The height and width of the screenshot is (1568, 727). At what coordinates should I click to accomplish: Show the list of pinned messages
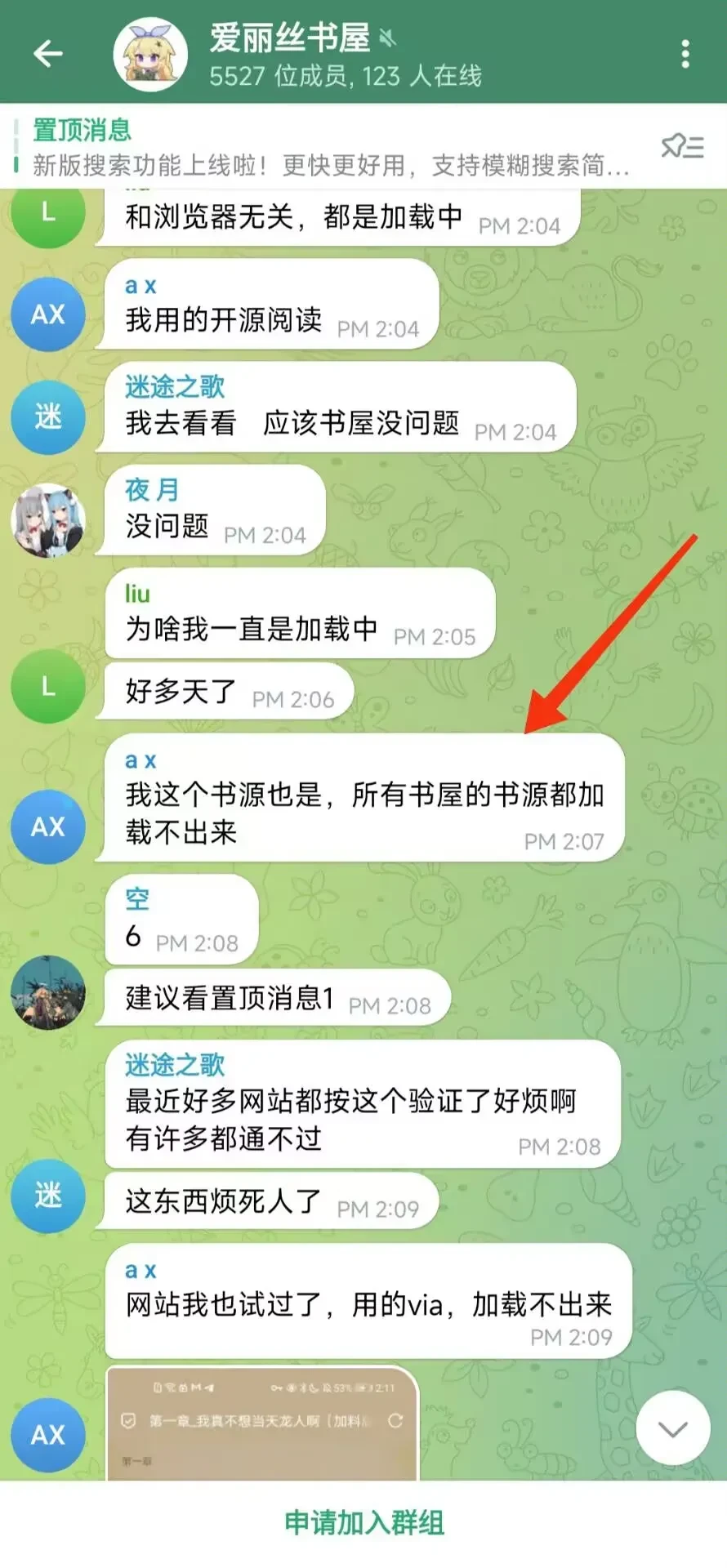[x=682, y=147]
